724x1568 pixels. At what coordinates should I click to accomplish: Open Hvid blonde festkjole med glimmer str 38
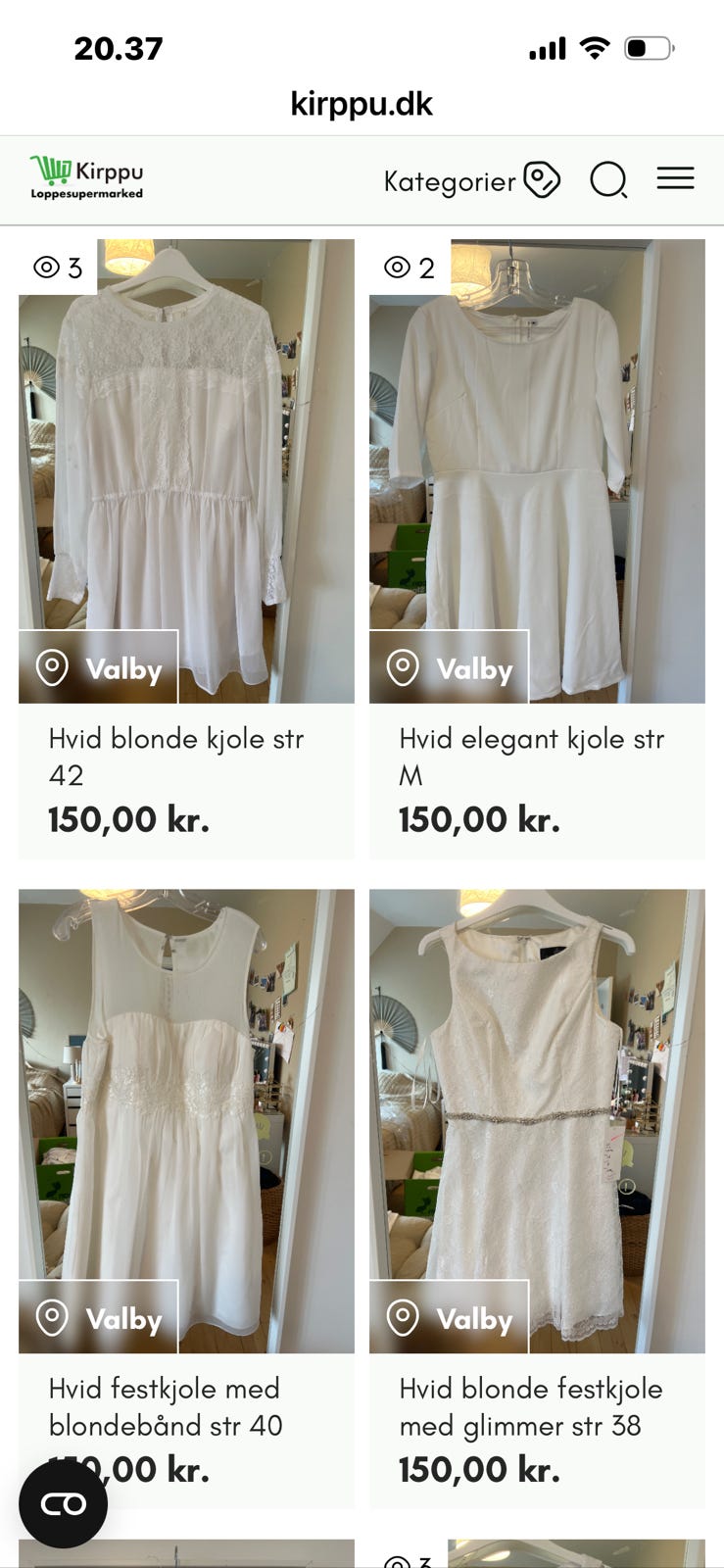point(532,1407)
